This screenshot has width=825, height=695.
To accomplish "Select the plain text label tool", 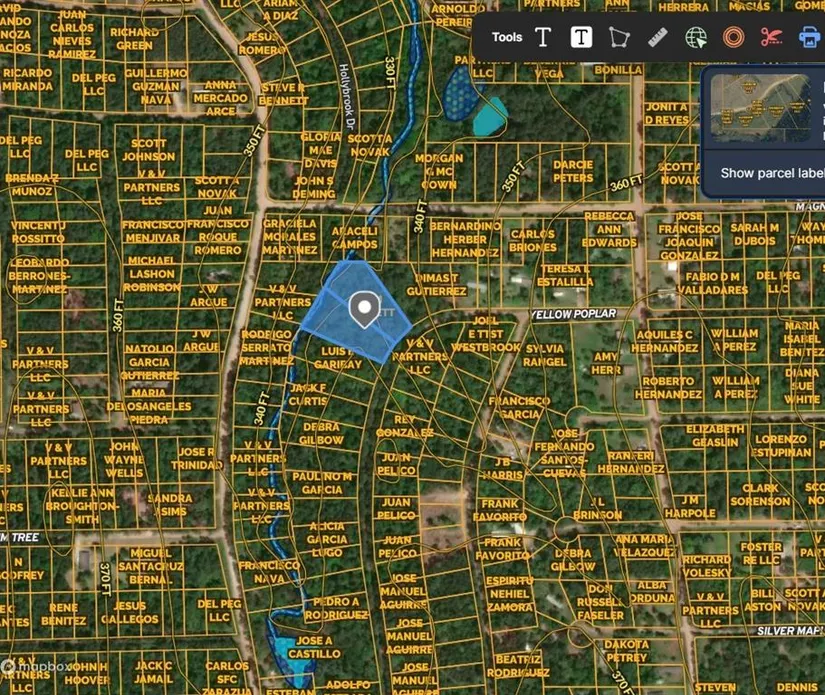I will [543, 38].
